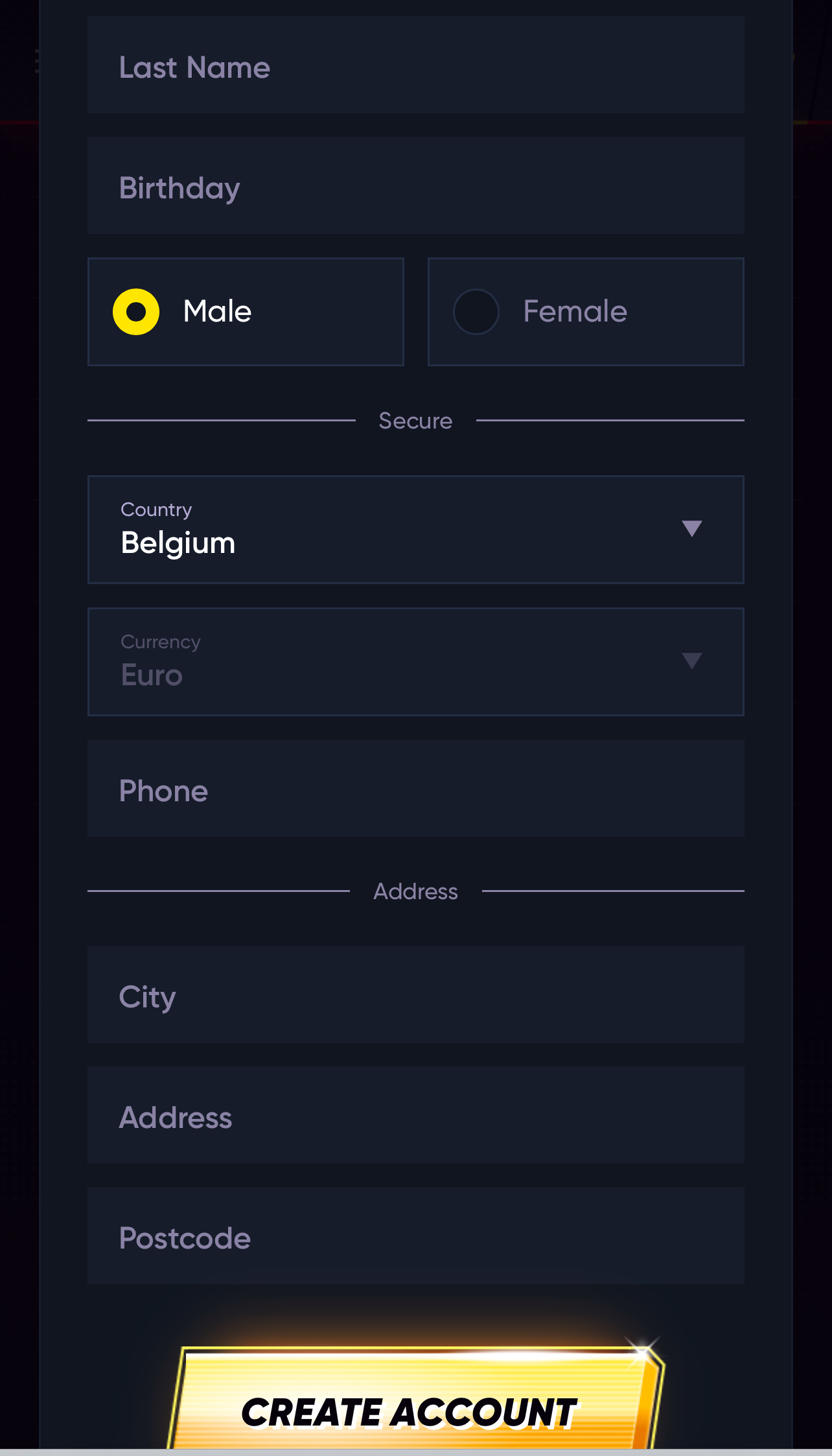Focus the Phone number field
The image size is (832, 1456).
coord(415,788)
